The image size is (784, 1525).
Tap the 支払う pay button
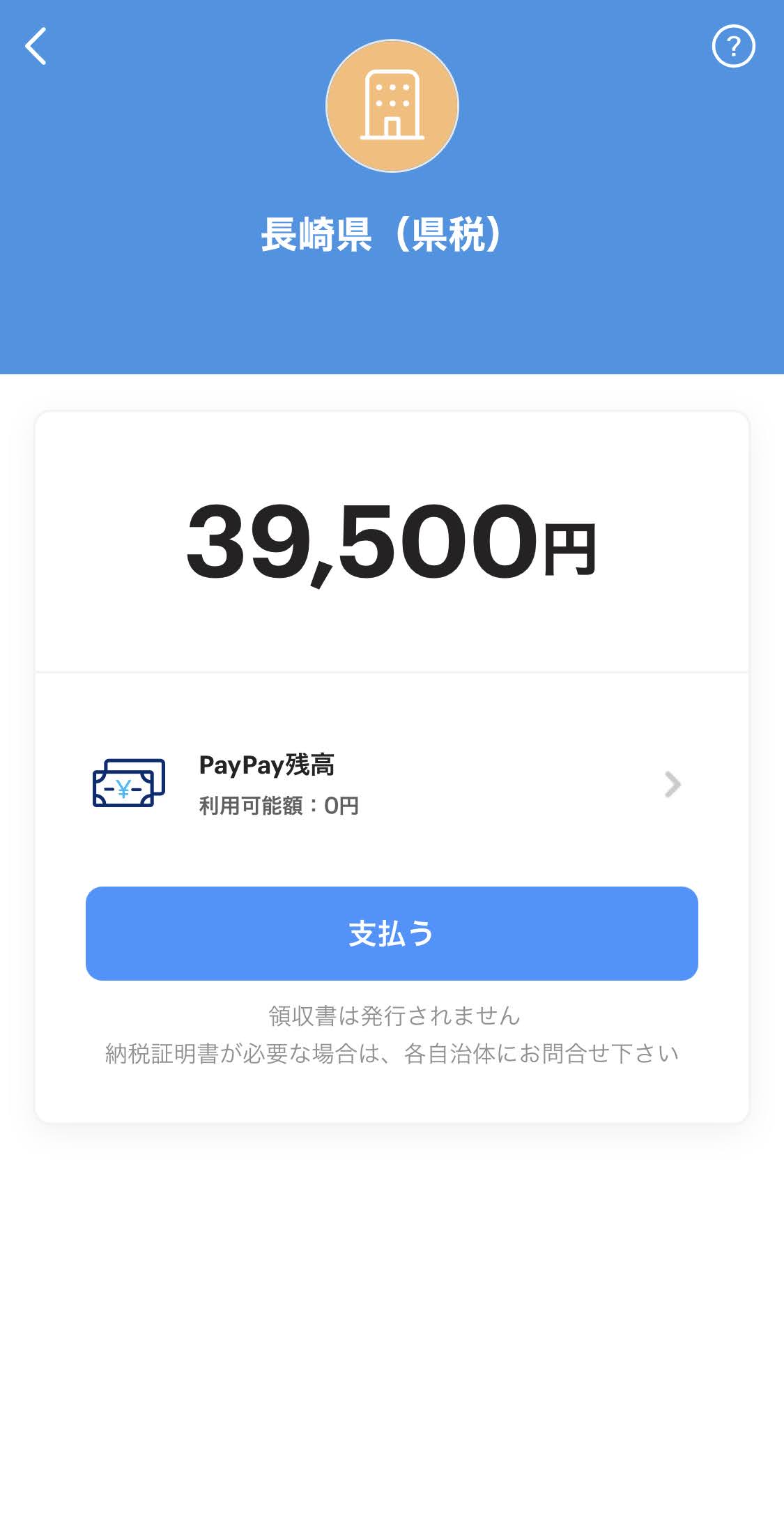click(392, 933)
